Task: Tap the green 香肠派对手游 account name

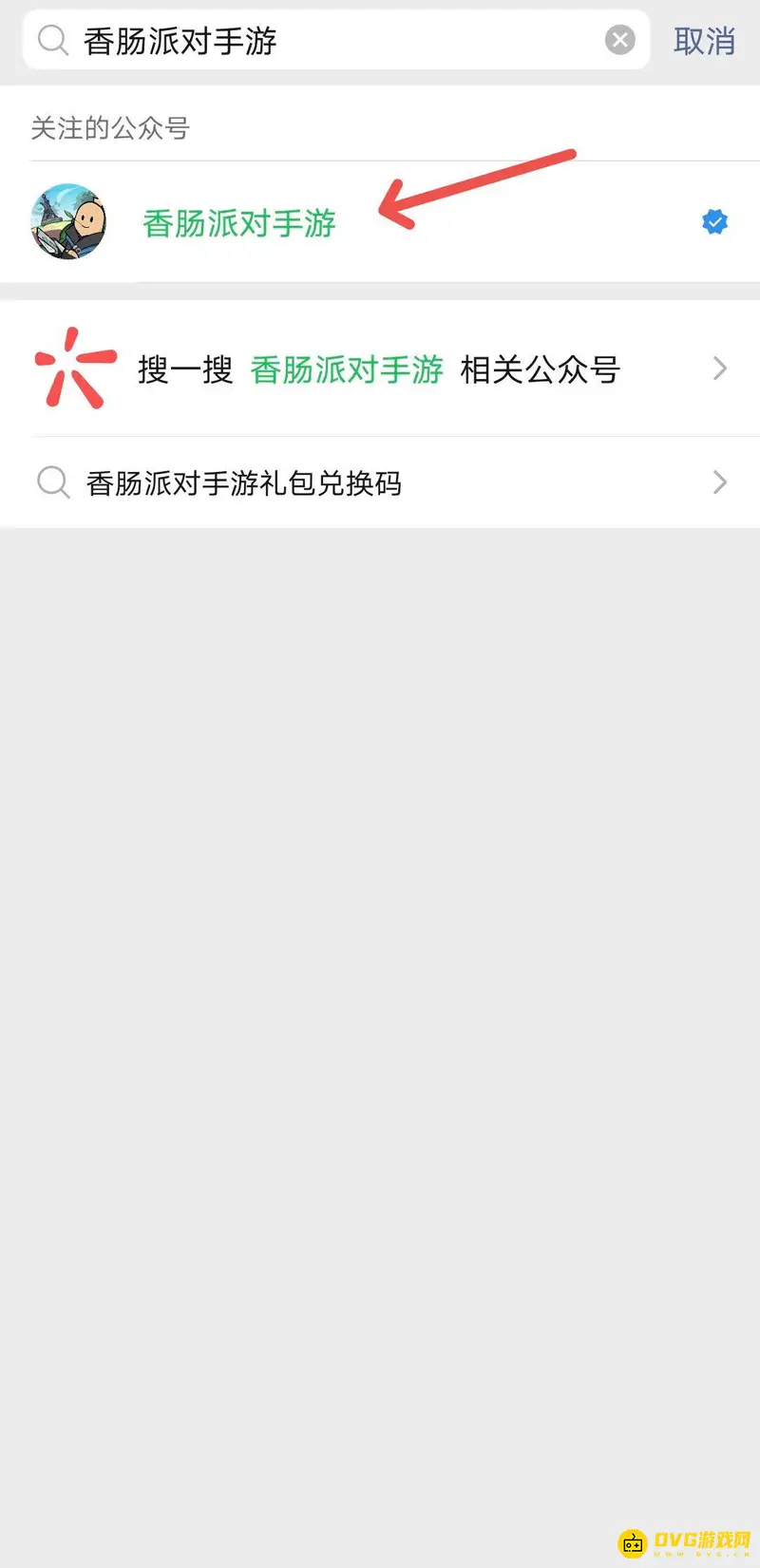Action: [x=237, y=221]
